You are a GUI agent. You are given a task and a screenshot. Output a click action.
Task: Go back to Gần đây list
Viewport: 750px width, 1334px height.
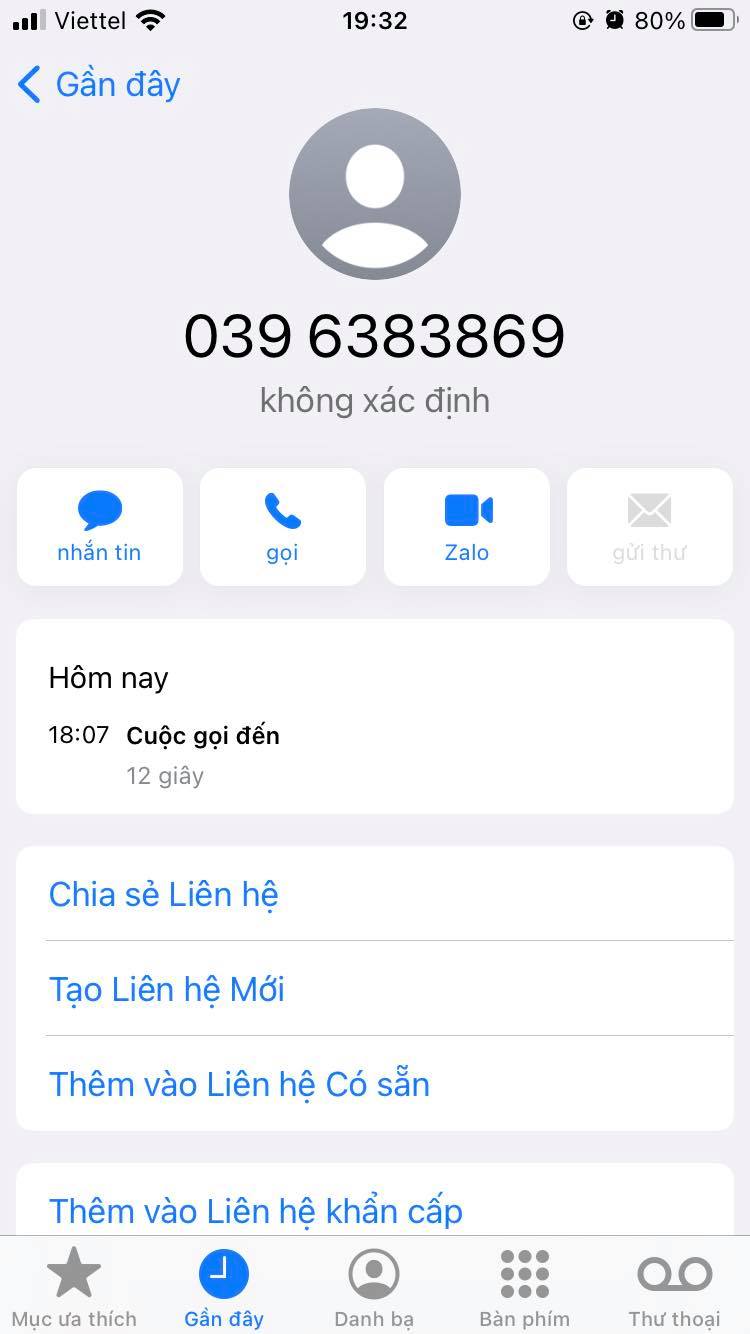click(x=98, y=85)
